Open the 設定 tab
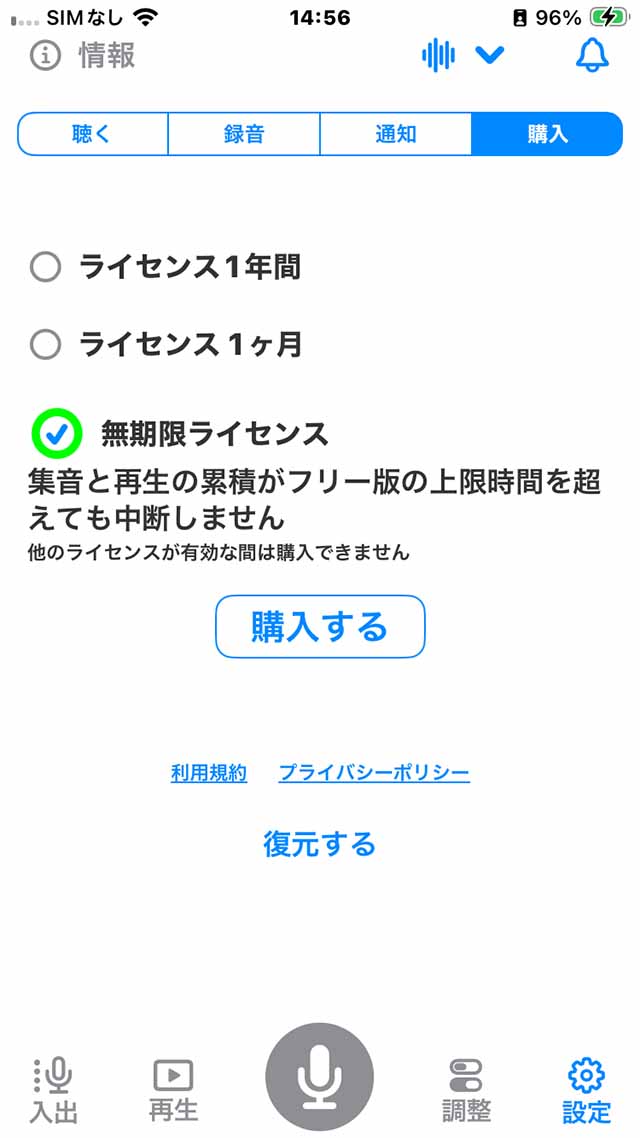This screenshot has height=1138, width=640. (x=586, y=1089)
